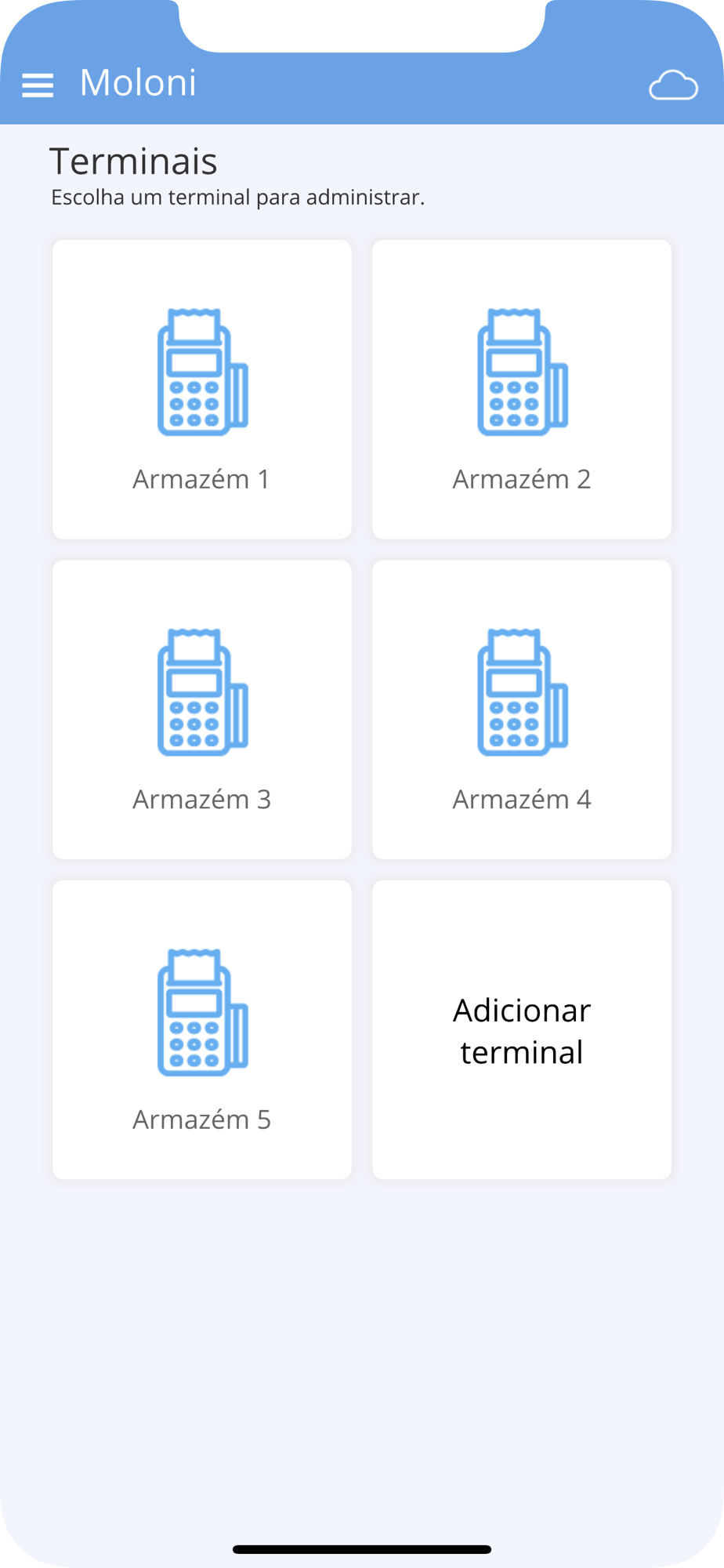Tap the Armazém 5 terminal card
This screenshot has height=1568, width=724.
(202, 1029)
